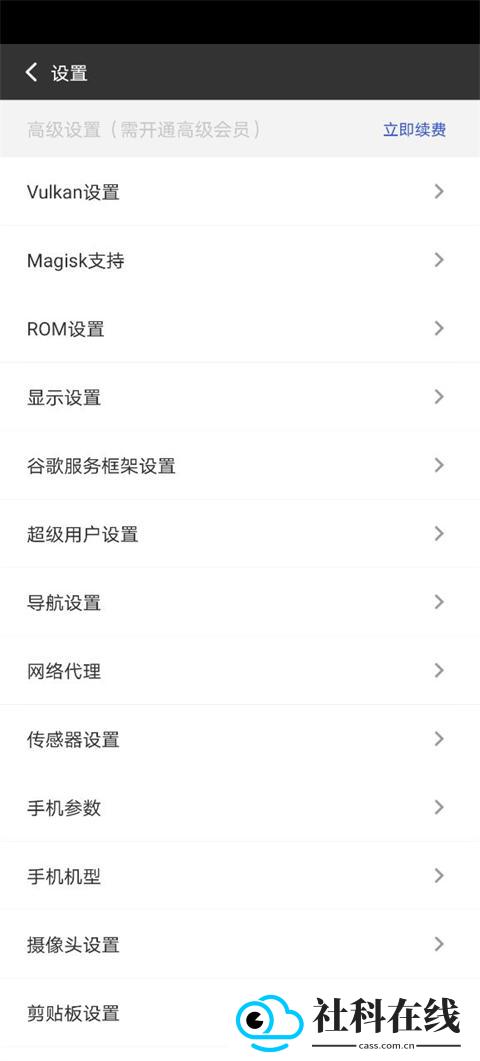Open ROM设置
The width and height of the screenshot is (480, 1061).
pyautogui.click(x=240, y=328)
